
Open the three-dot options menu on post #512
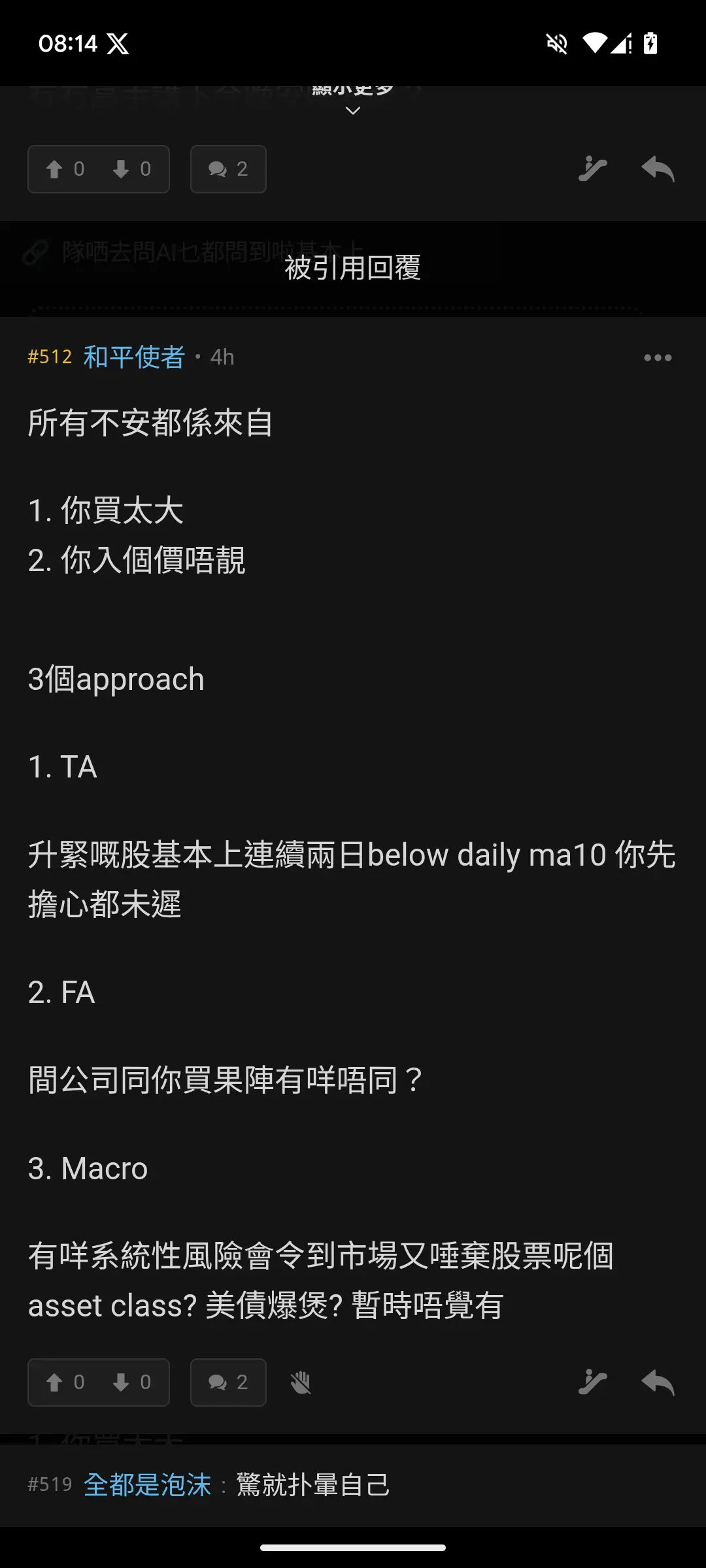click(x=658, y=357)
